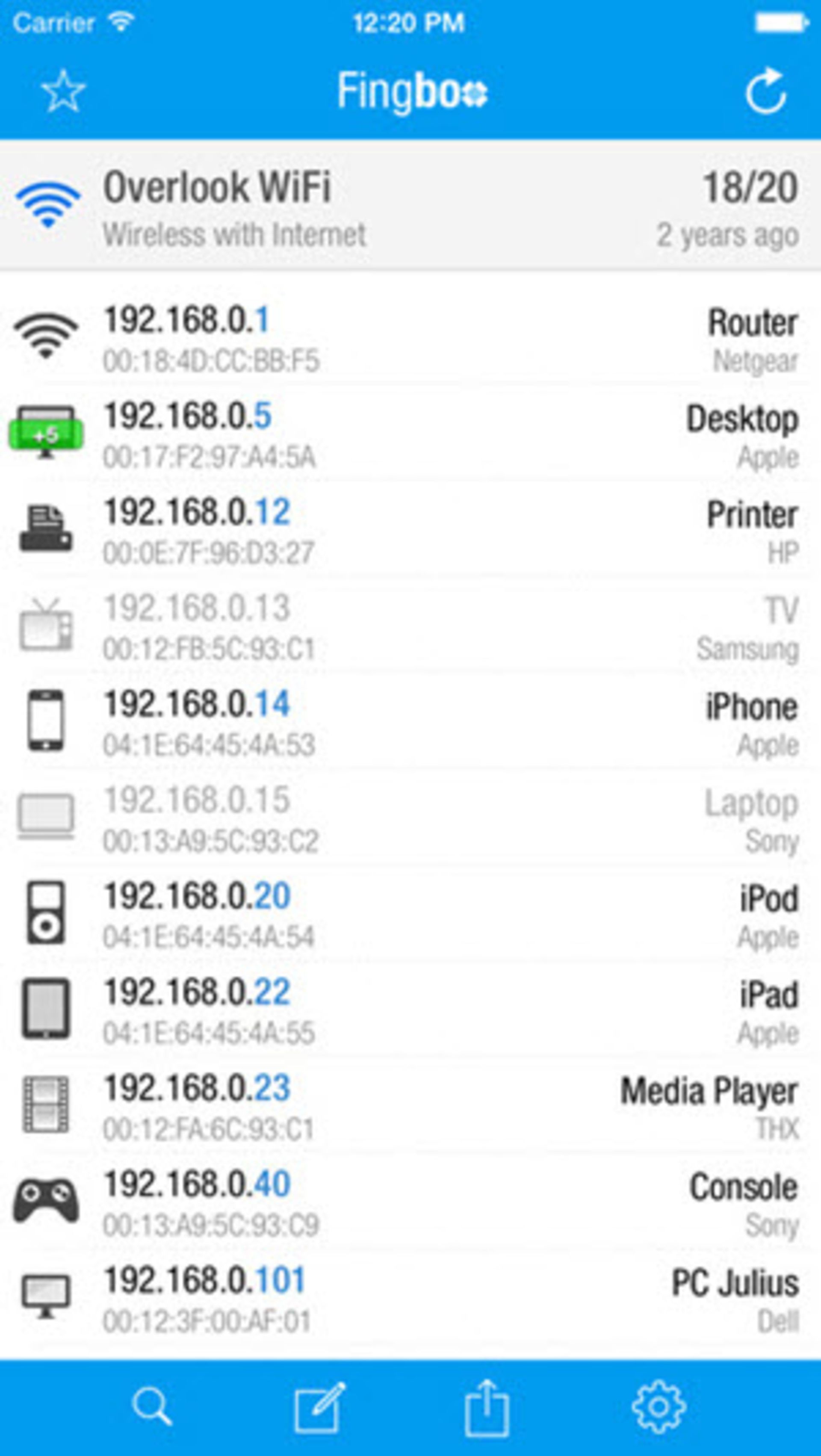Select the PC Julius Dell device

(410, 1299)
